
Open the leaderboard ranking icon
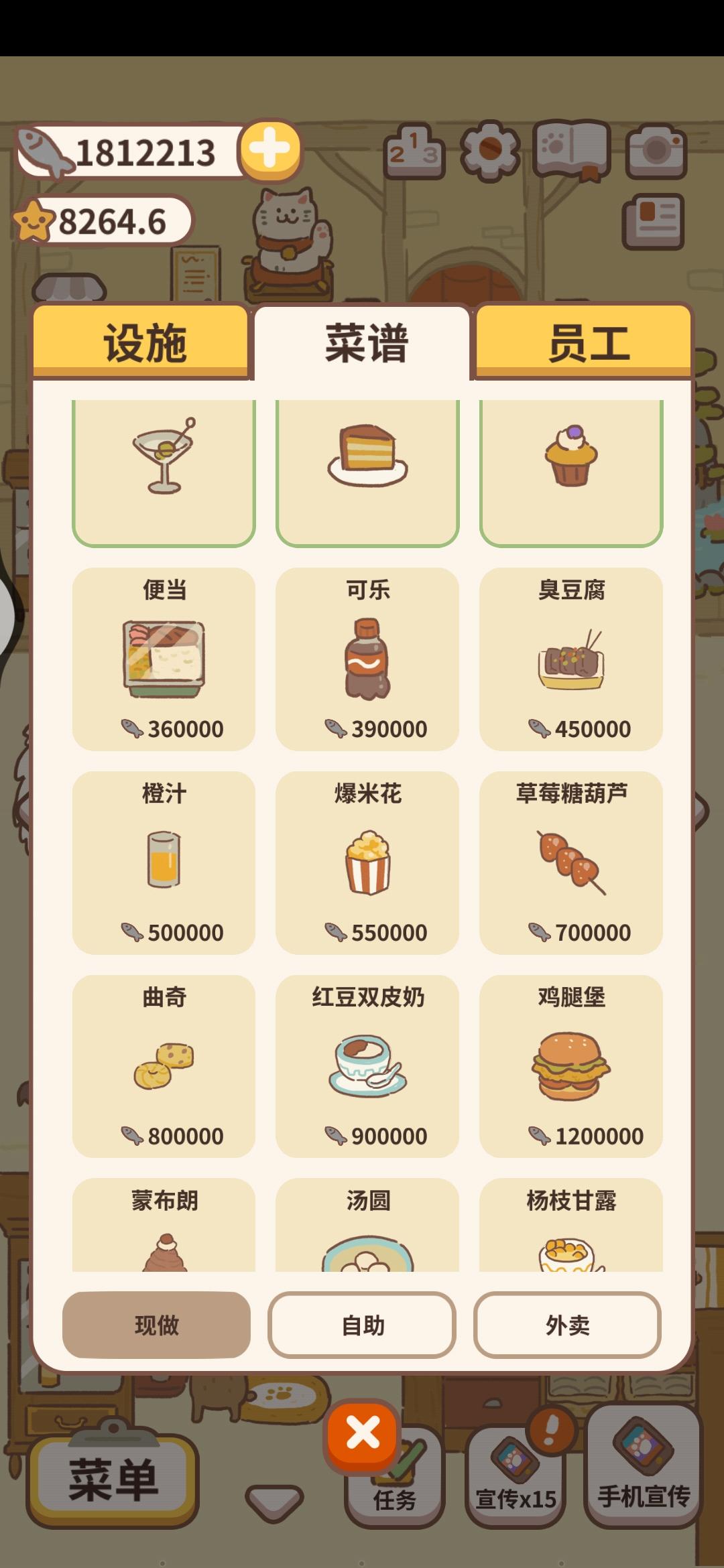point(414,151)
